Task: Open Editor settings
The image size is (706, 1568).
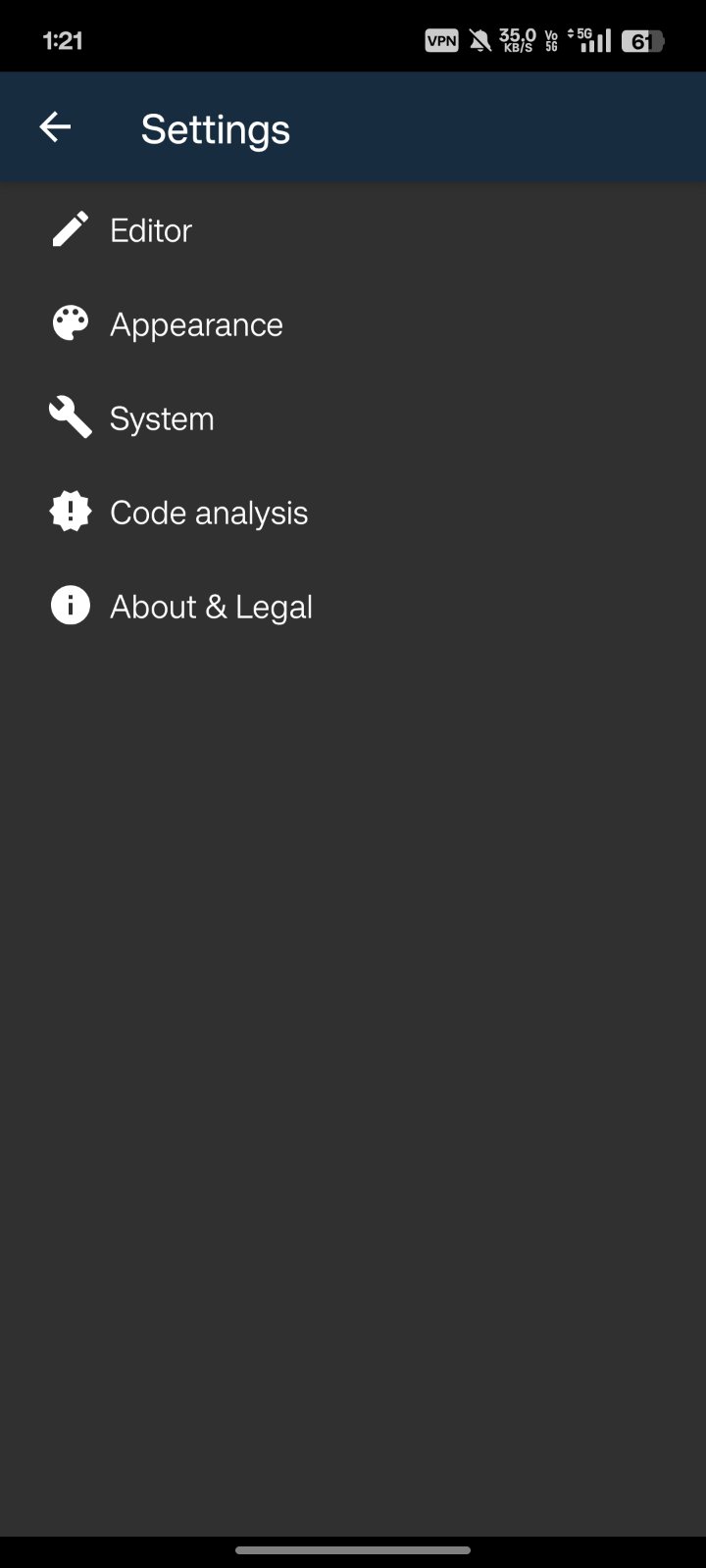Action: point(151,230)
